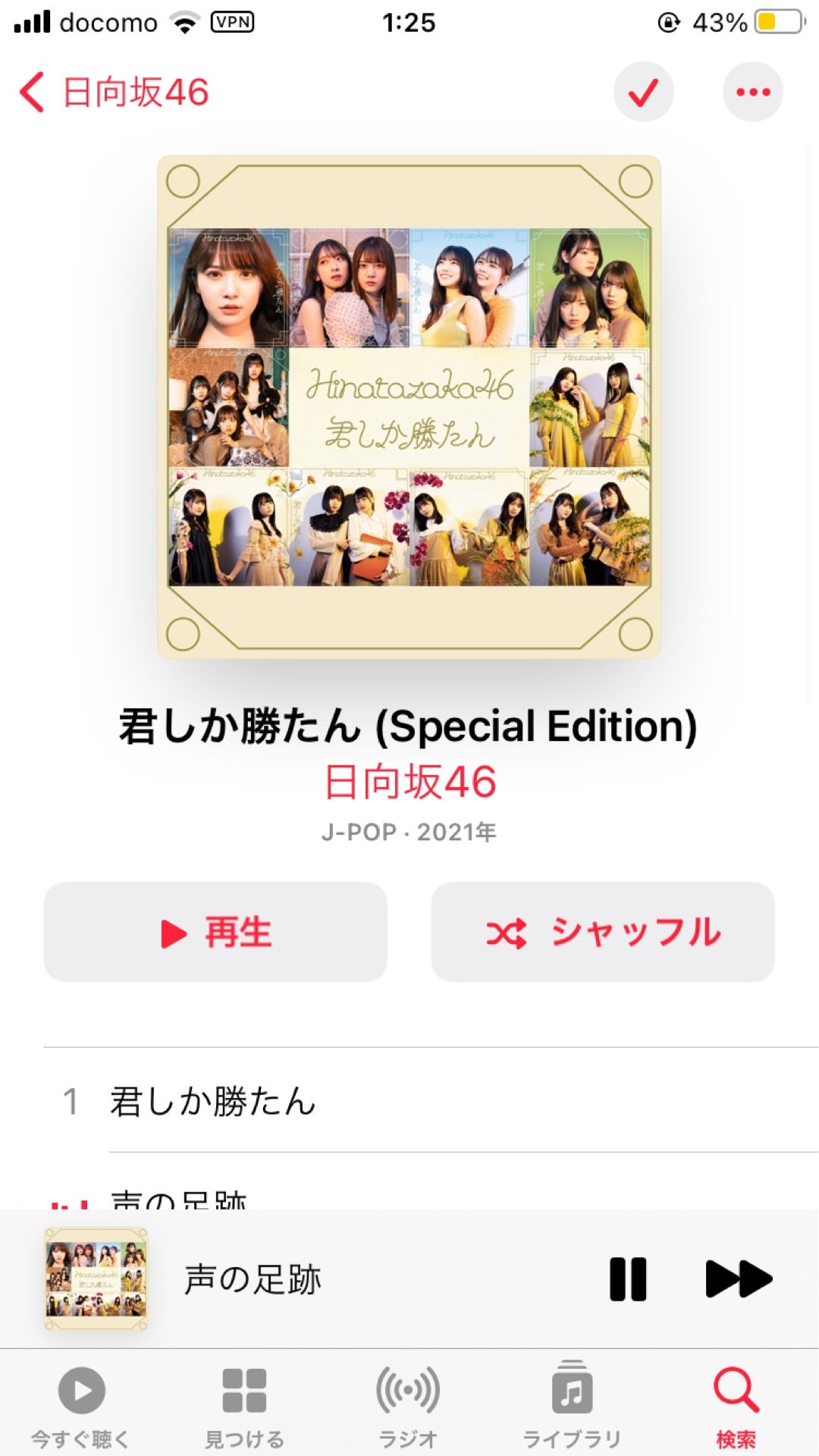Screen dimensions: 819x1456
Task: Open the red 日向坂46 artist link
Action: pos(409,781)
